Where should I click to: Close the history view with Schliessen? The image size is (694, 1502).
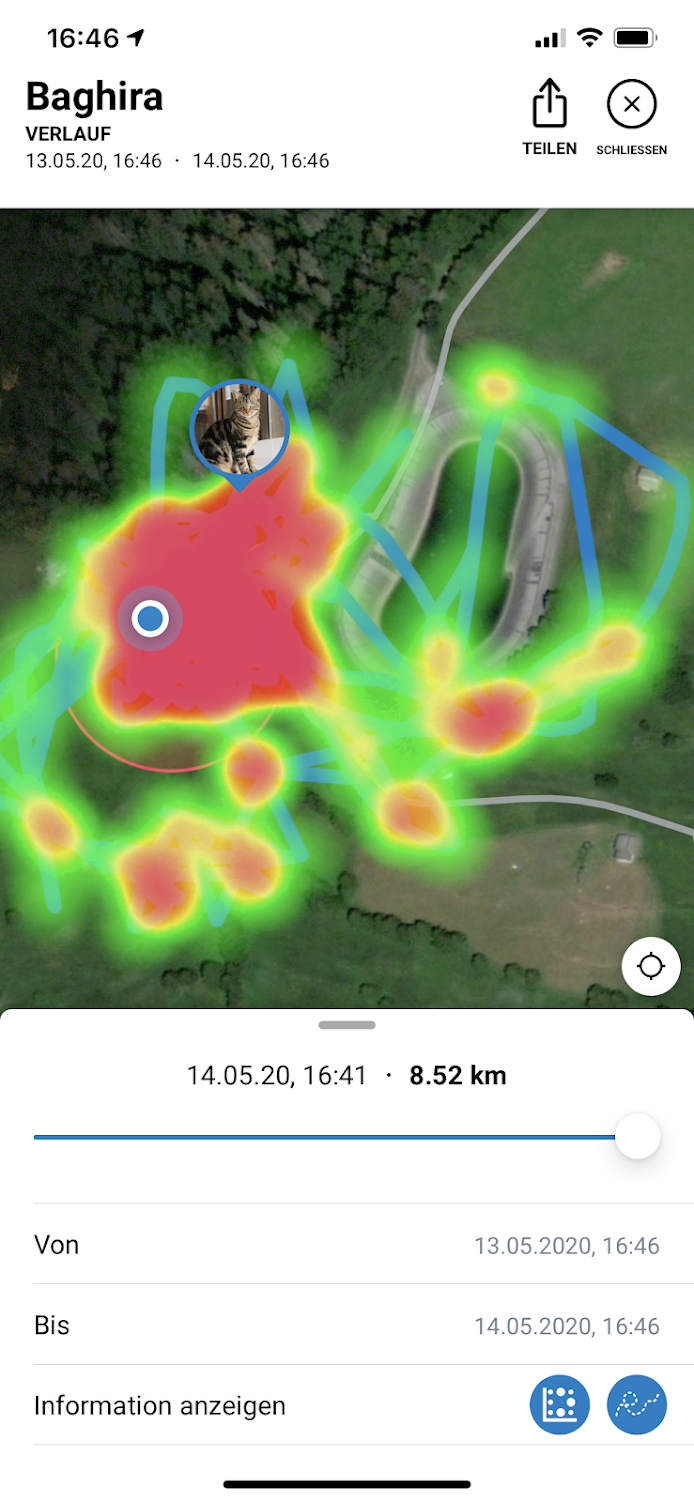click(x=631, y=114)
